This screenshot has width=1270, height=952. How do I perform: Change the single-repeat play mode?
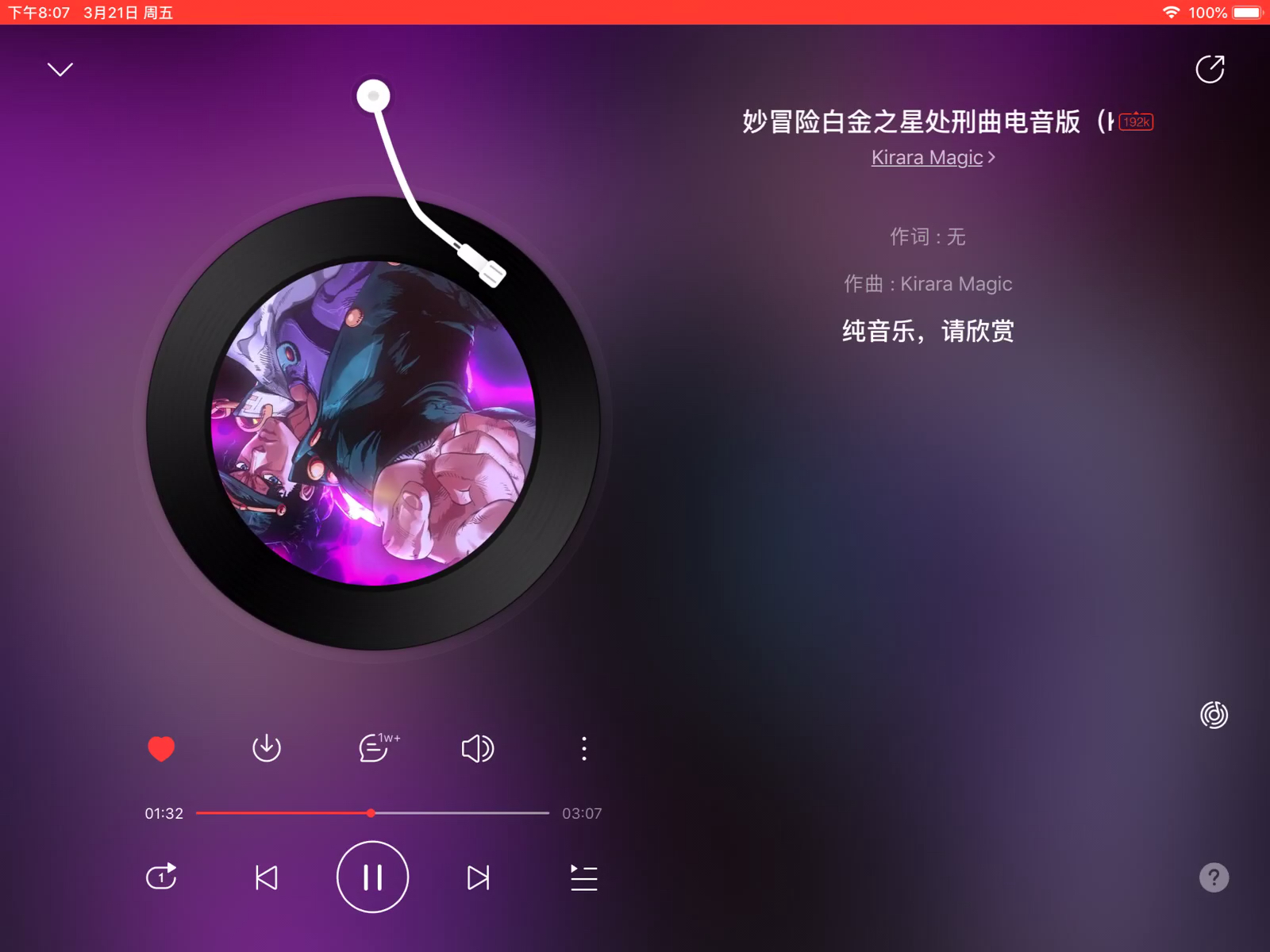161,877
